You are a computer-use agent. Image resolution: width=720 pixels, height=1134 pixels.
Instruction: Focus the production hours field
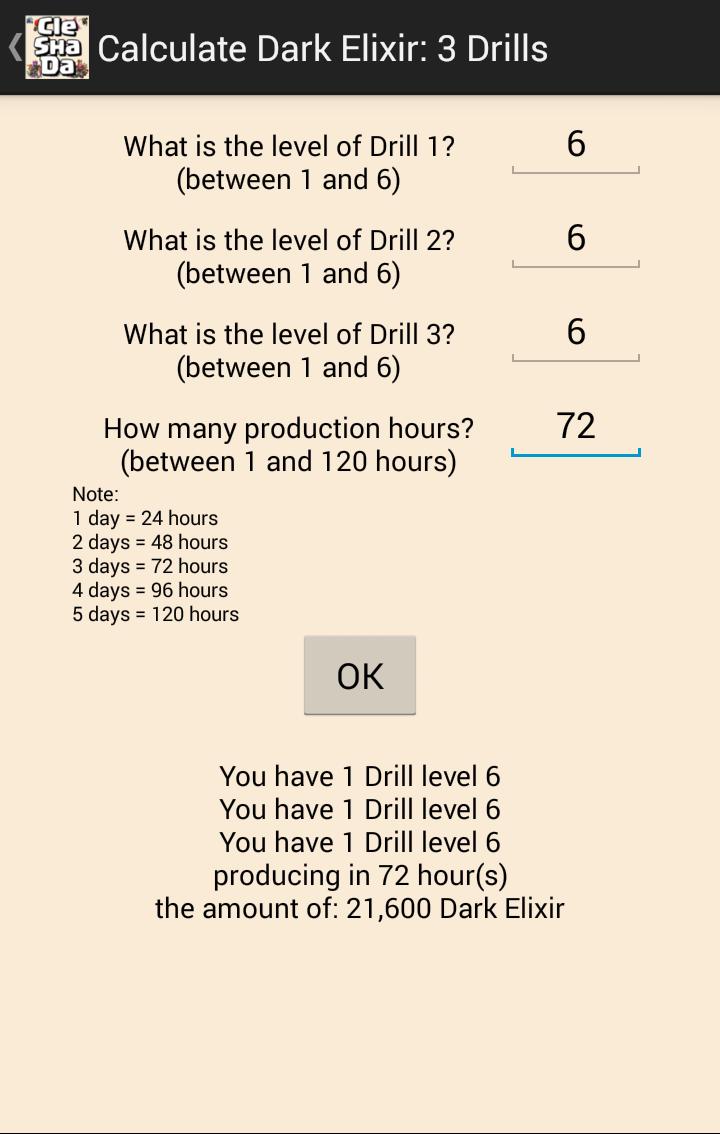click(x=575, y=428)
